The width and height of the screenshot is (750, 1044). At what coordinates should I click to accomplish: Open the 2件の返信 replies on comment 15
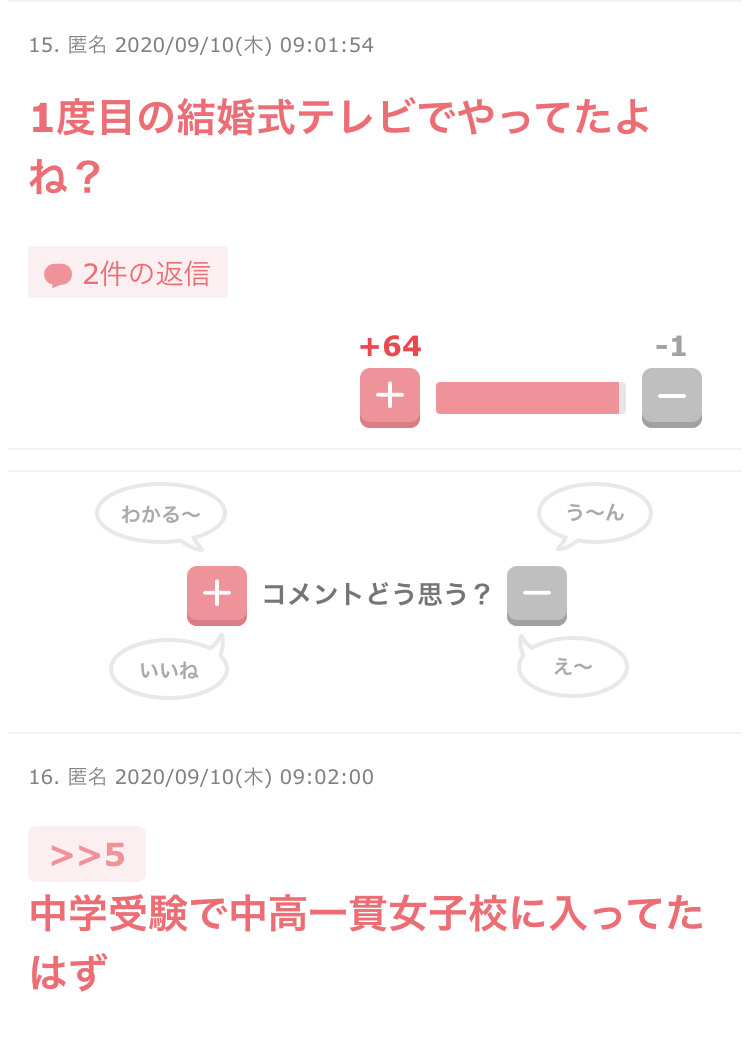[128, 273]
